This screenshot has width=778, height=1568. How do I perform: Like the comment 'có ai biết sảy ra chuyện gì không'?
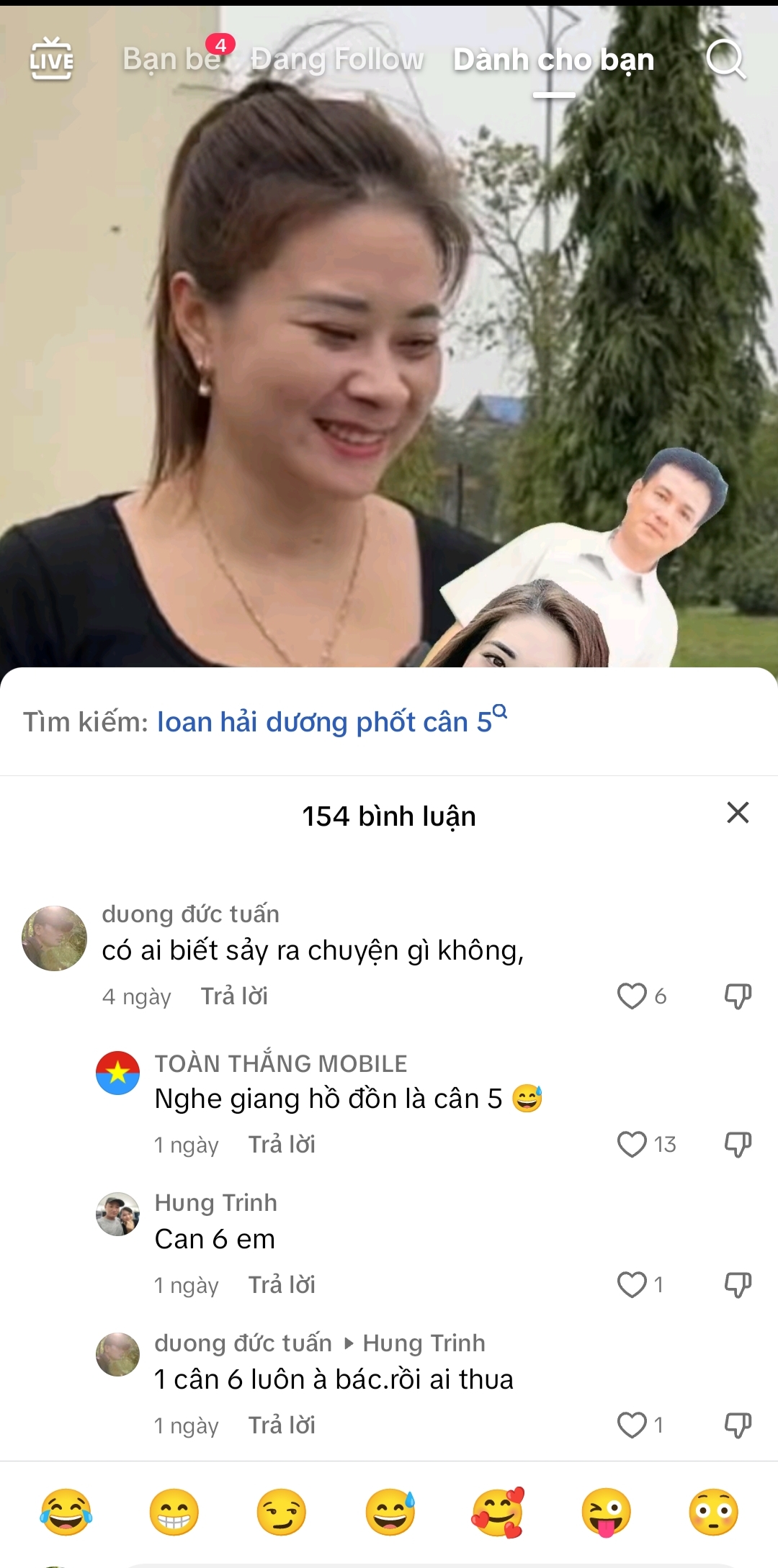pyautogui.click(x=632, y=996)
